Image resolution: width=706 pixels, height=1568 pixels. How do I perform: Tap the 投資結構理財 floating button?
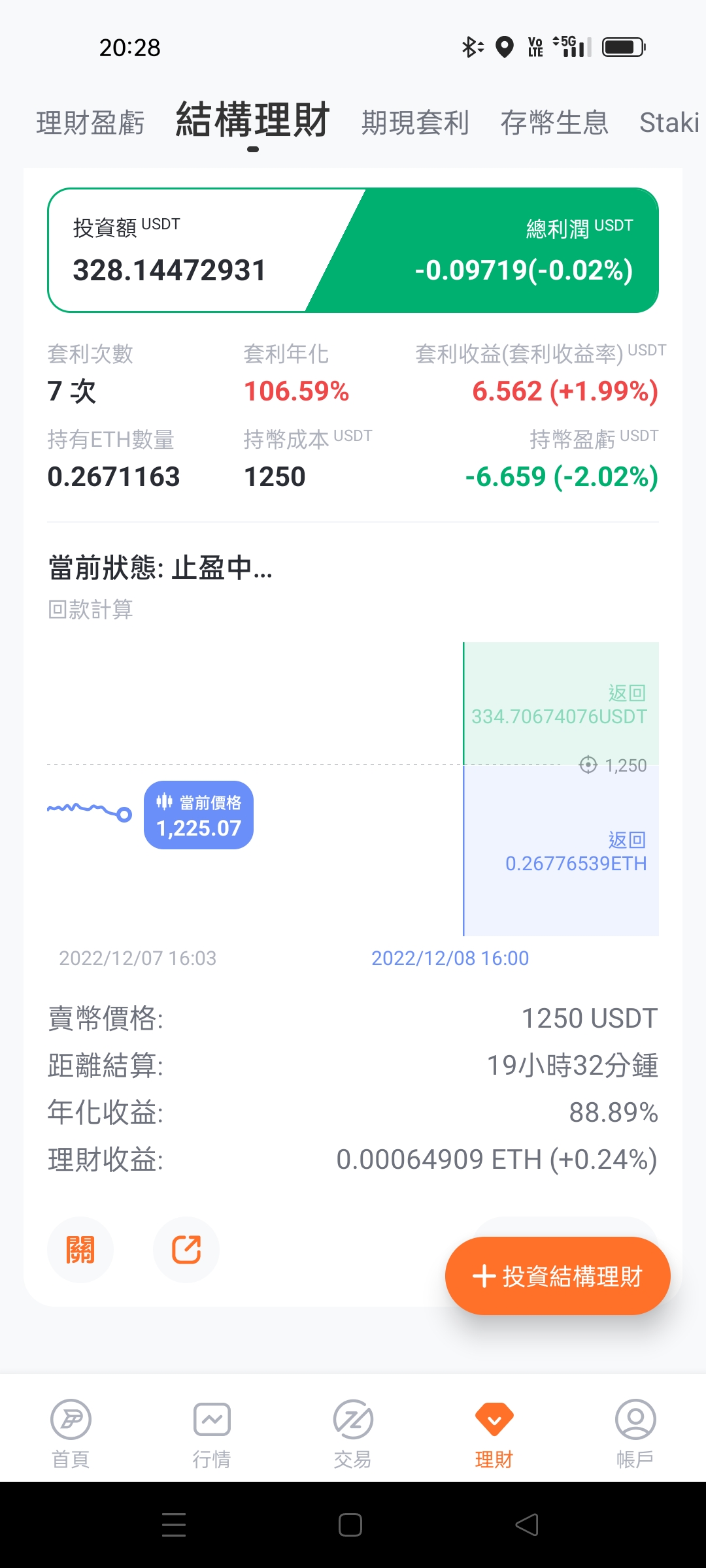point(558,1276)
